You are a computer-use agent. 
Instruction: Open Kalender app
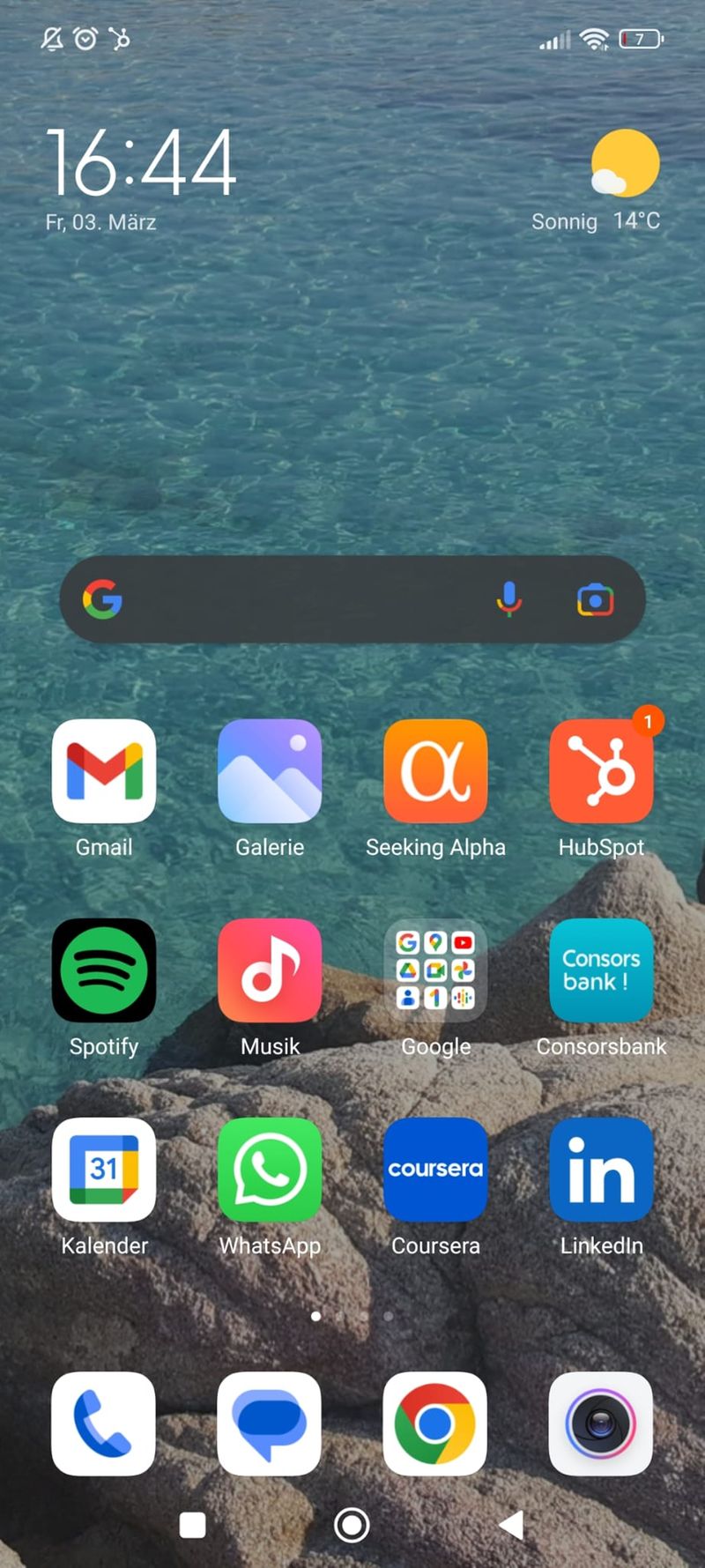[104, 1170]
